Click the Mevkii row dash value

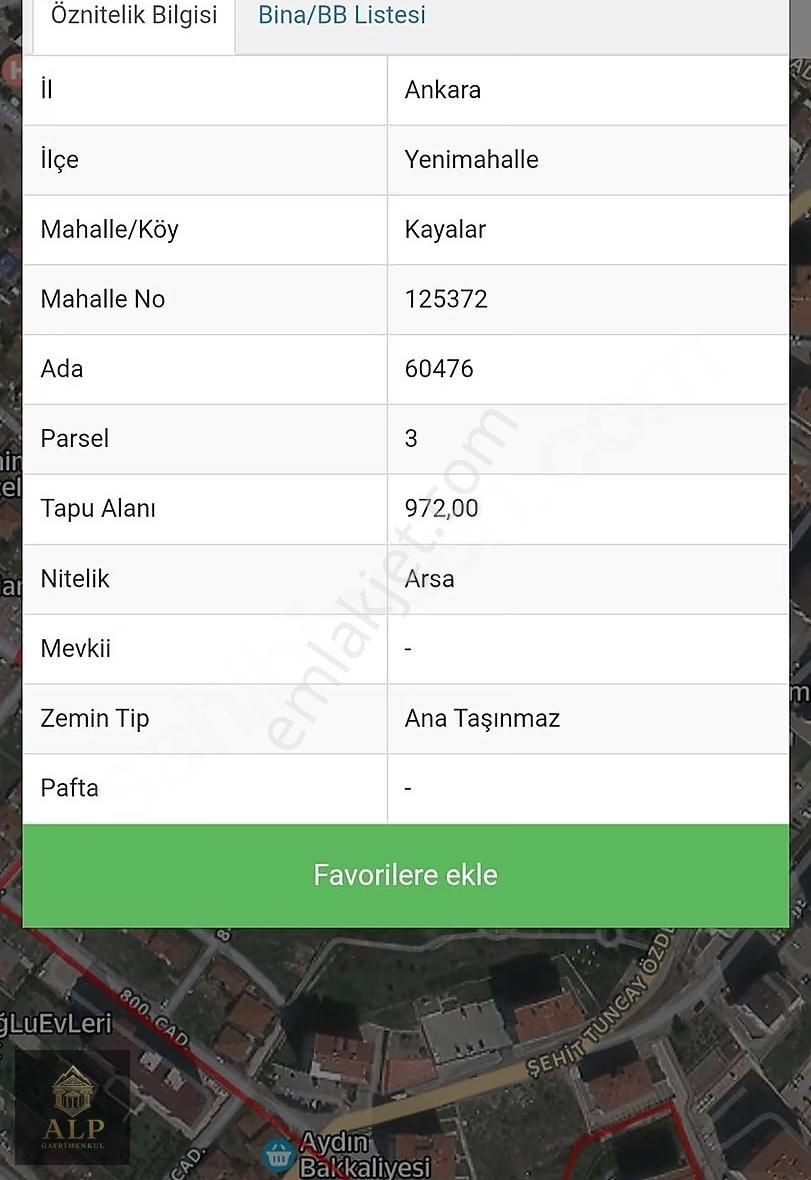(x=407, y=648)
